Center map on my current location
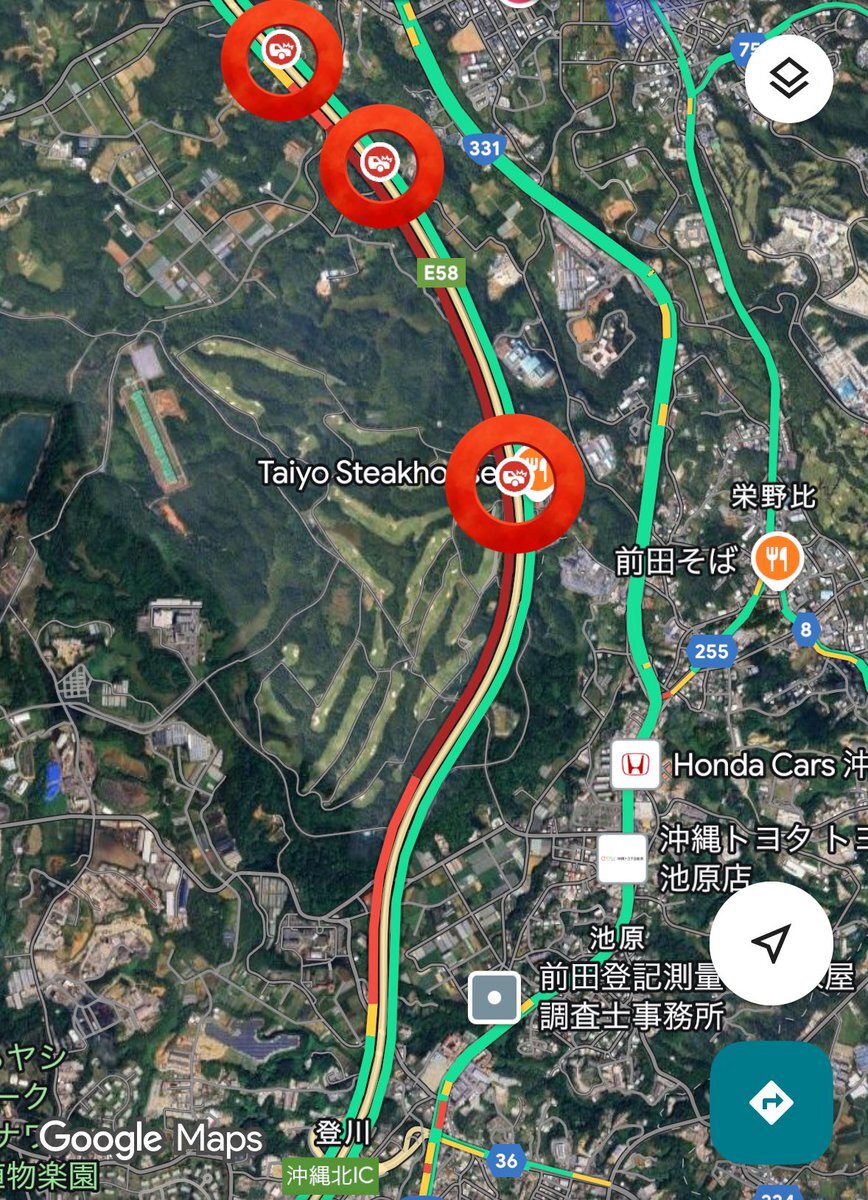 (770, 943)
